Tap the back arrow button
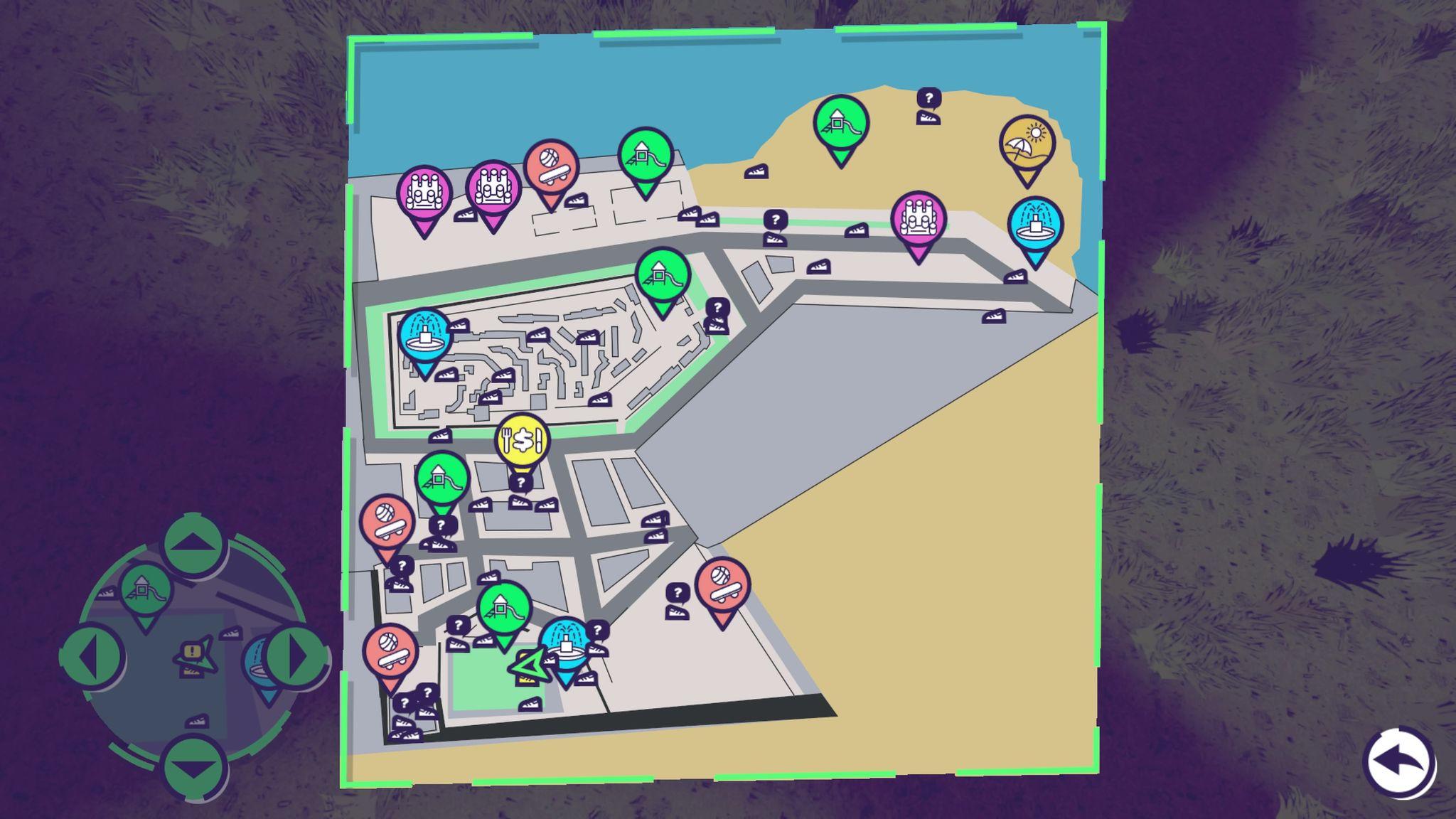The image size is (1456, 819). pos(1396,762)
